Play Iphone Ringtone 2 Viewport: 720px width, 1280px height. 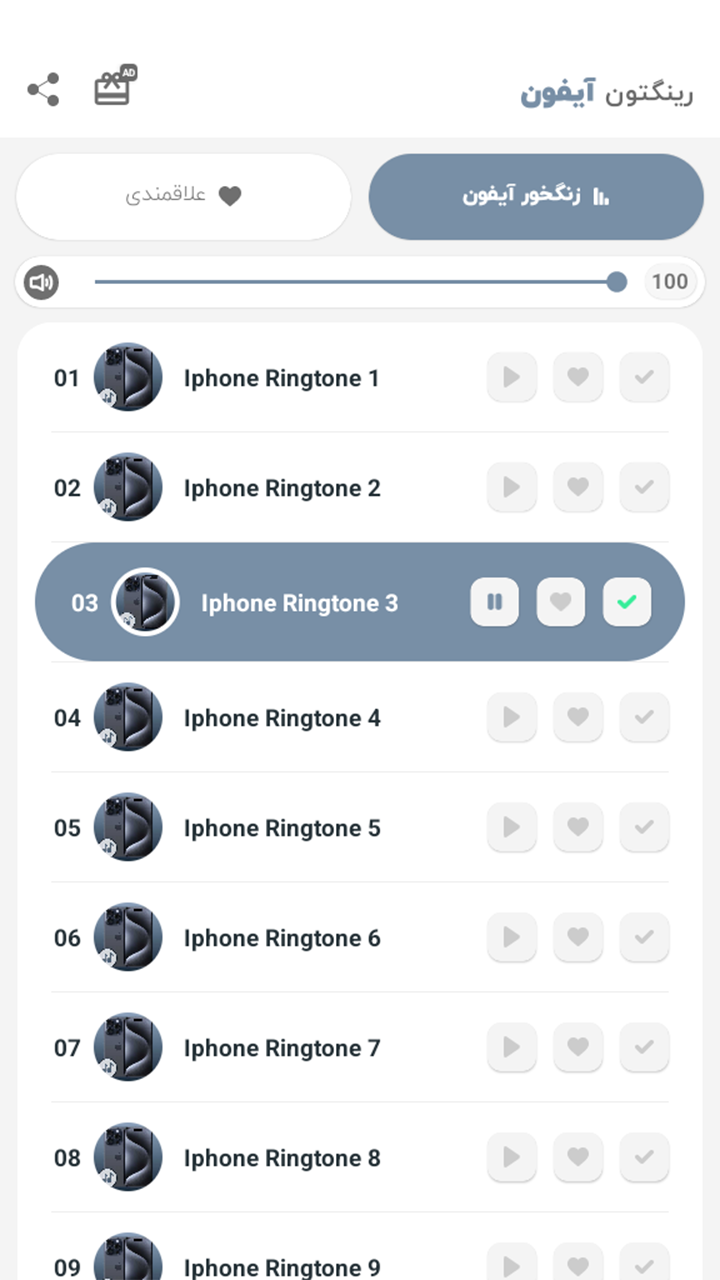(512, 488)
